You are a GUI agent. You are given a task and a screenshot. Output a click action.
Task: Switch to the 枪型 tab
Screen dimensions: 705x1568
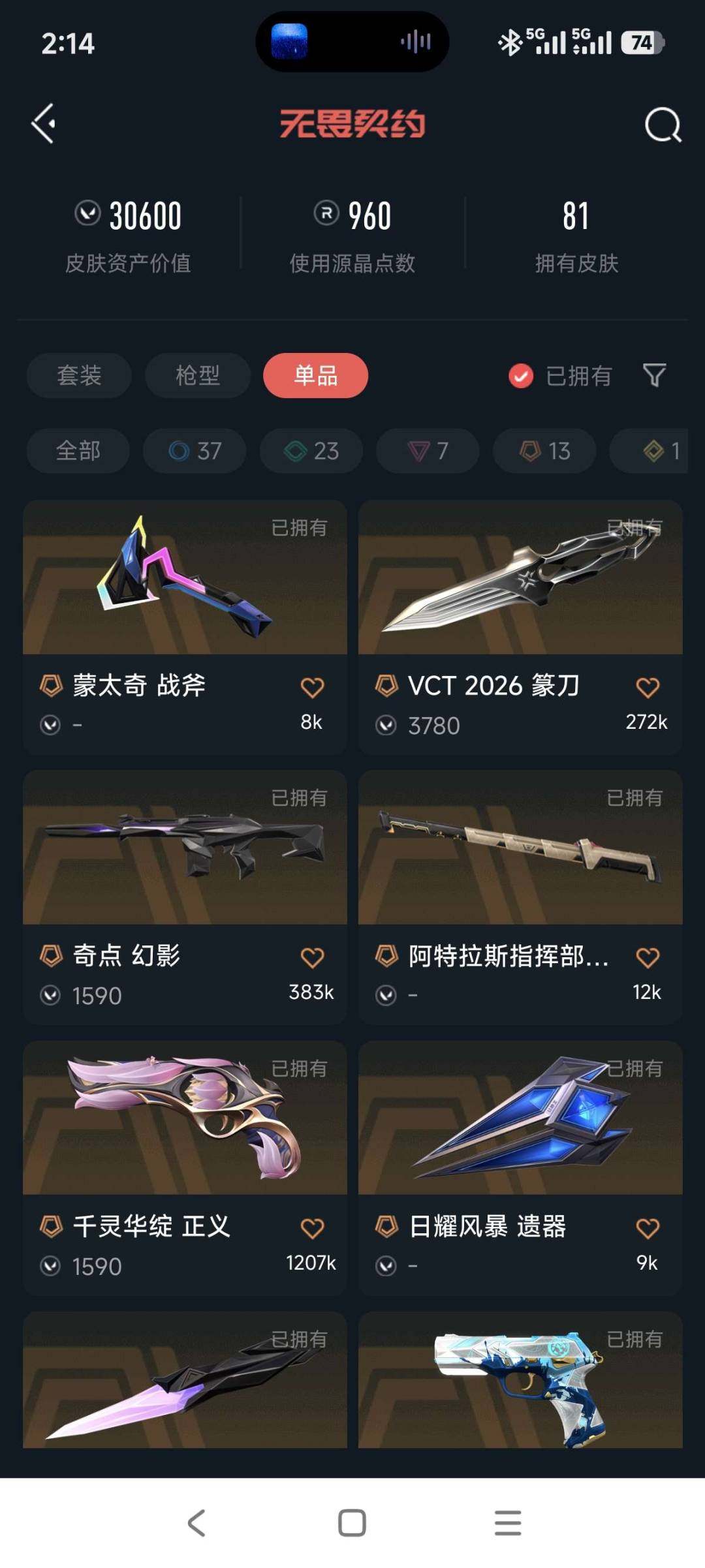click(x=197, y=376)
